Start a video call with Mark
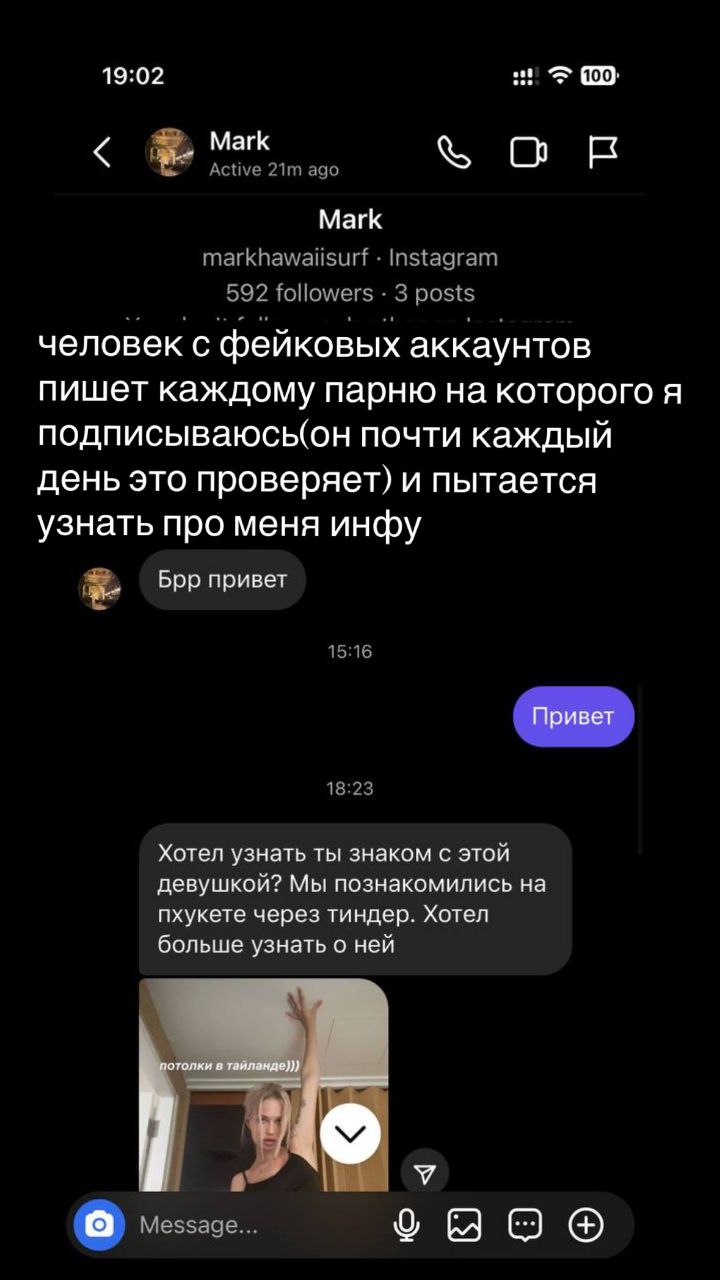 tap(528, 152)
